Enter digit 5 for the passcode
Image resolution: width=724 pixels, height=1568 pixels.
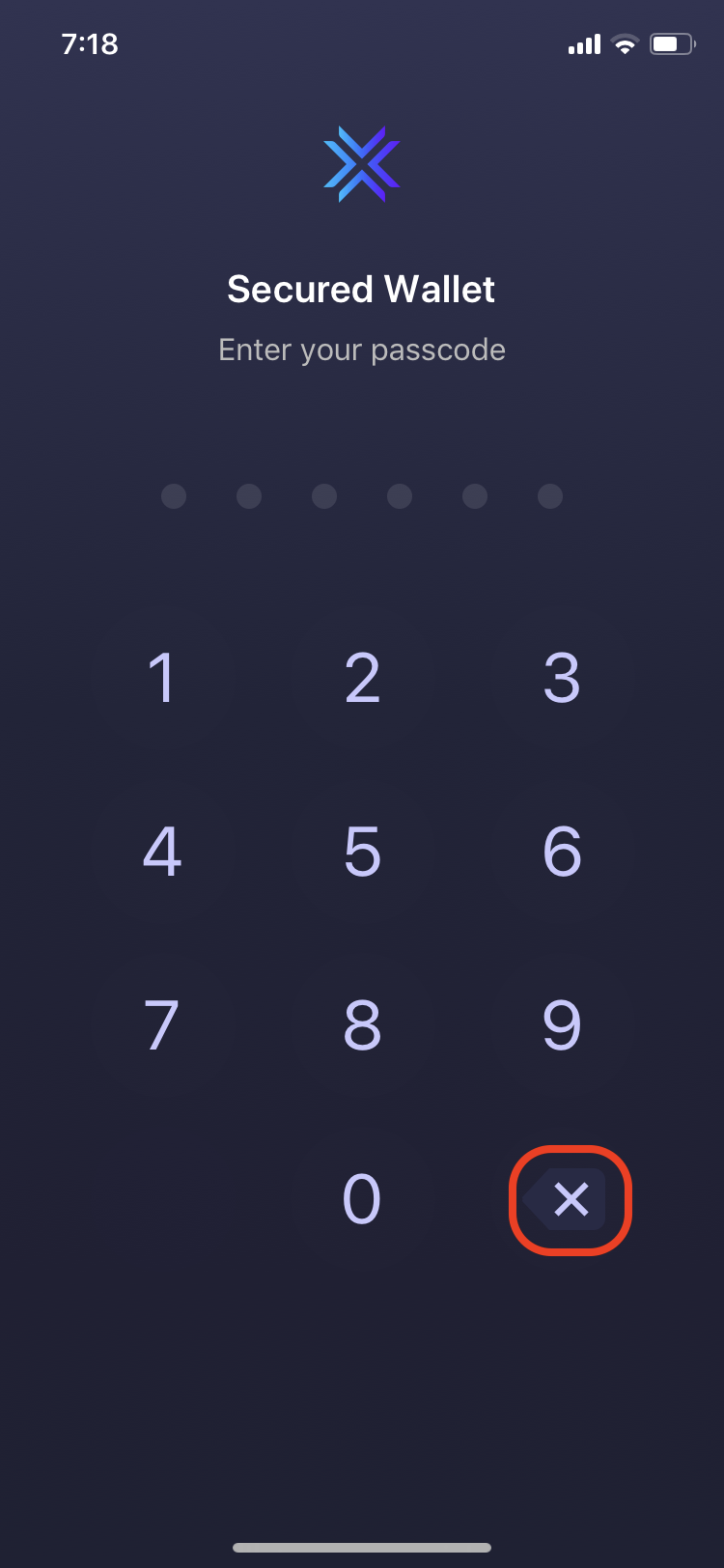click(x=362, y=852)
